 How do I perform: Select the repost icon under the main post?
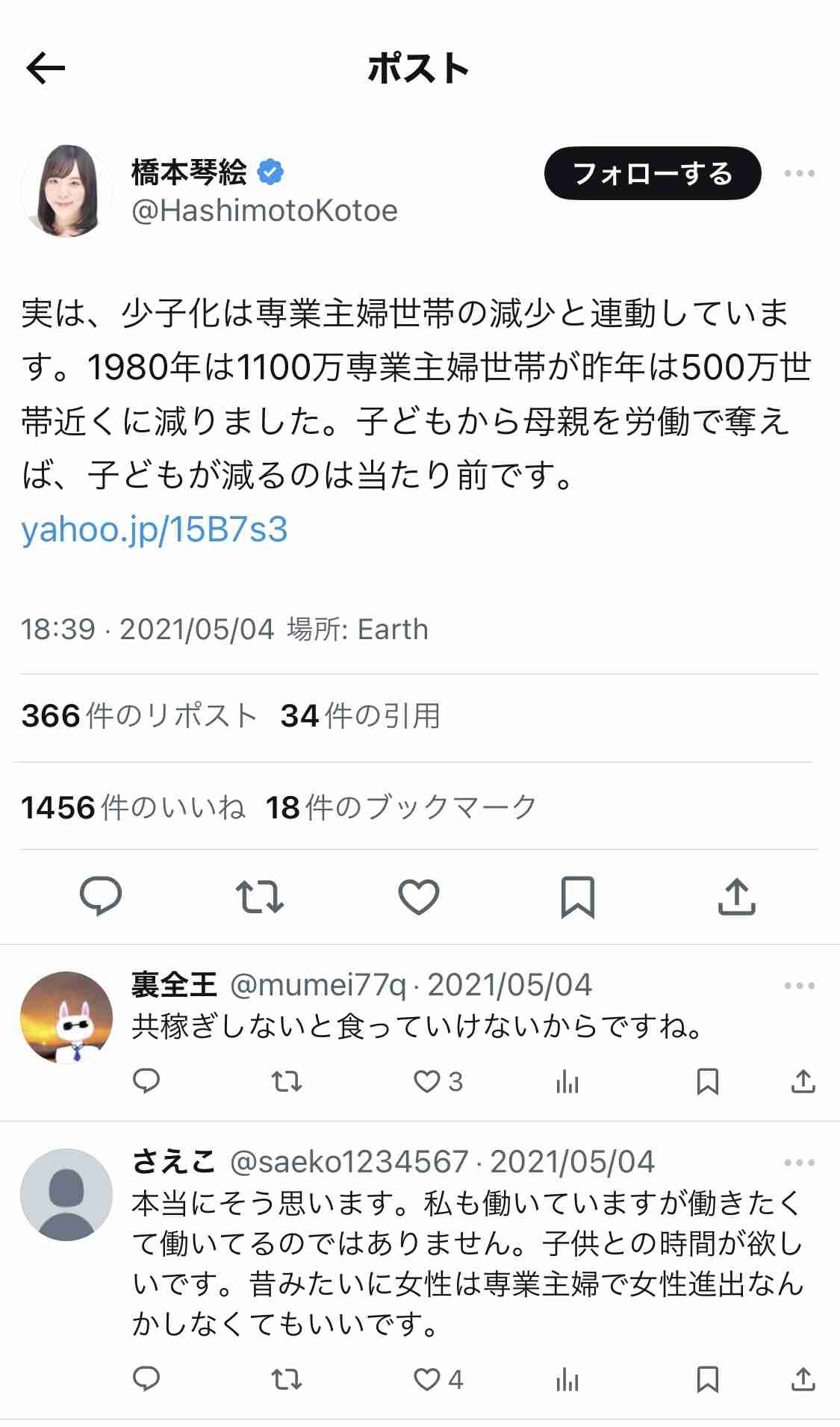[259, 898]
